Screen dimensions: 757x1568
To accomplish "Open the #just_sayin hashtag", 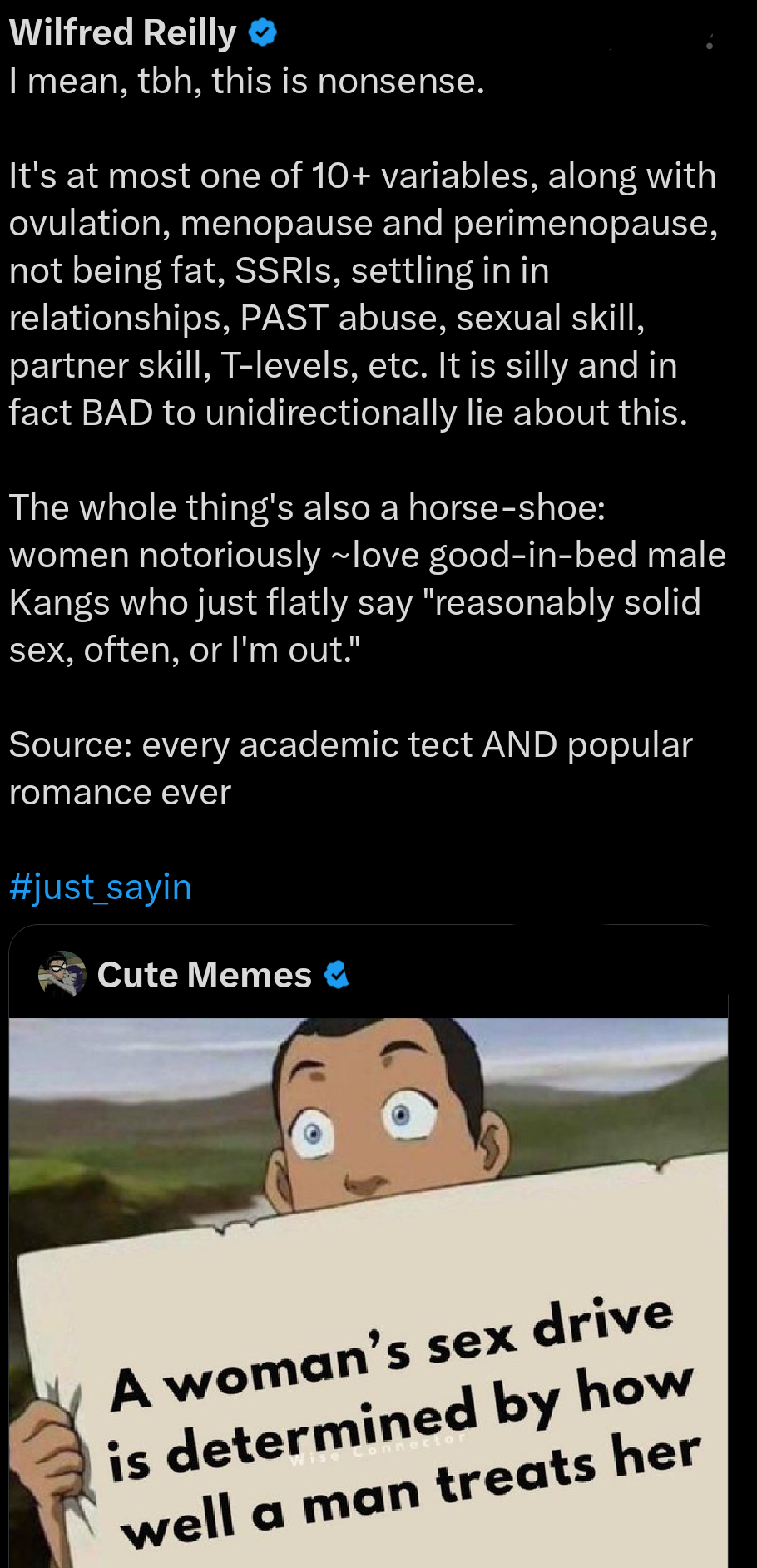I will pos(100,887).
